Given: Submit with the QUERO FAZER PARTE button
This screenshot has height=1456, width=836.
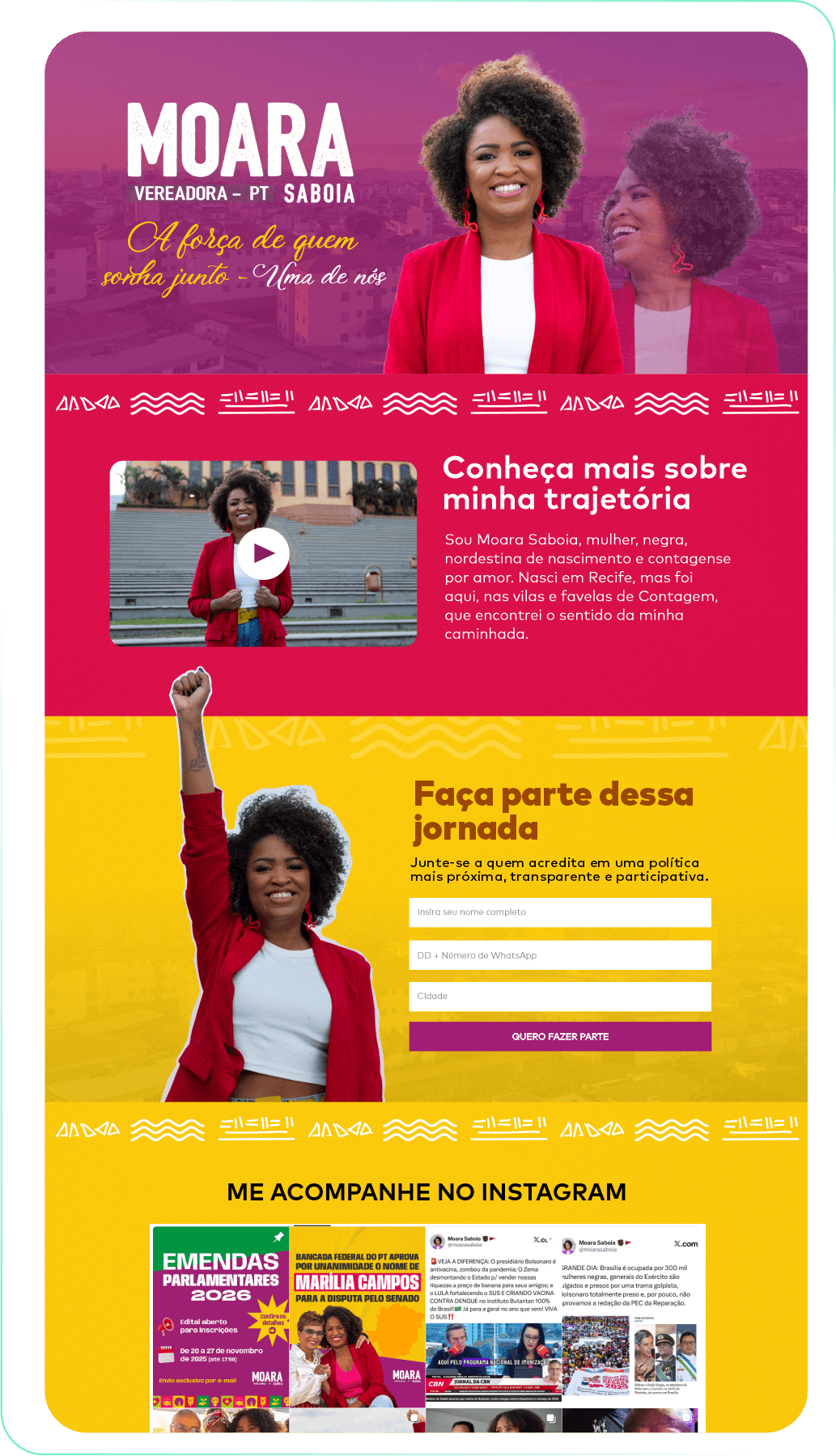Looking at the screenshot, I should point(560,1037).
